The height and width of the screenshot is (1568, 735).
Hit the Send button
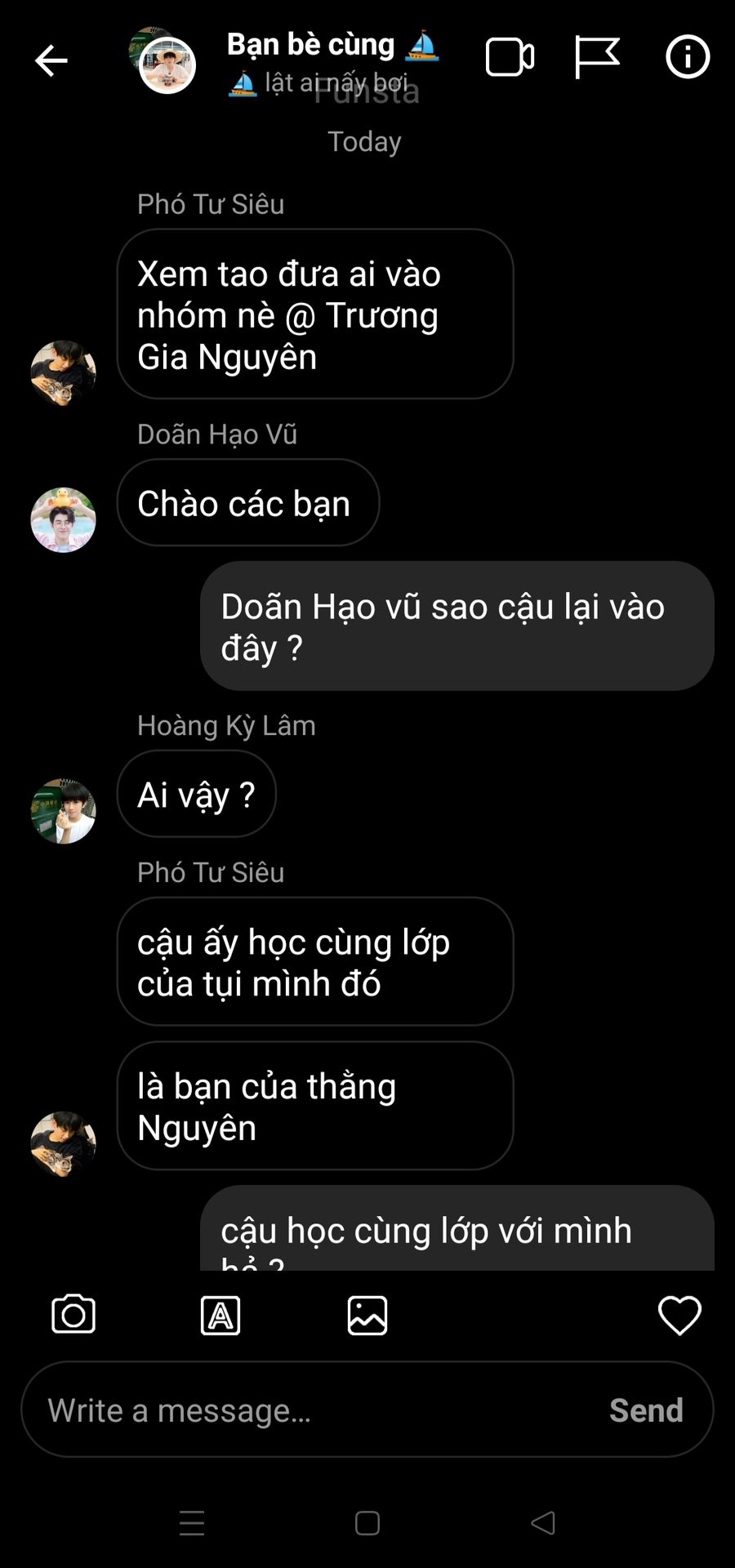point(646,1410)
